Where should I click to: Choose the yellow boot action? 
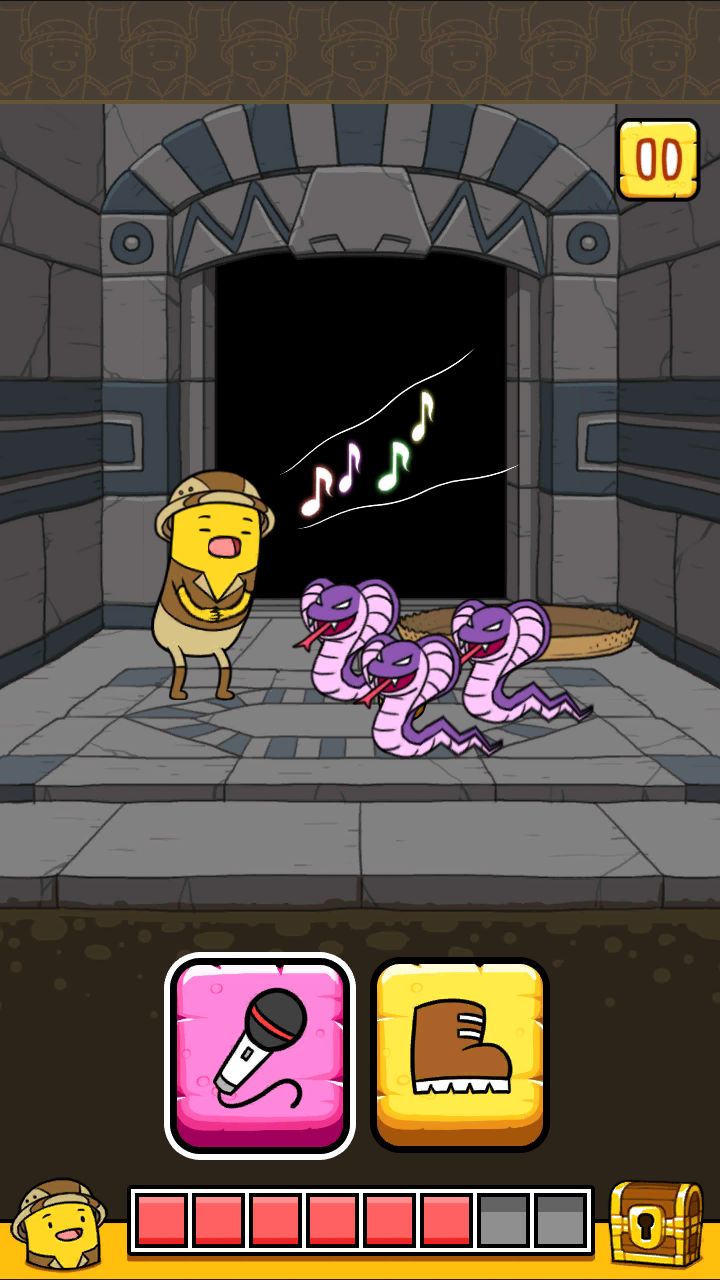(460, 1055)
